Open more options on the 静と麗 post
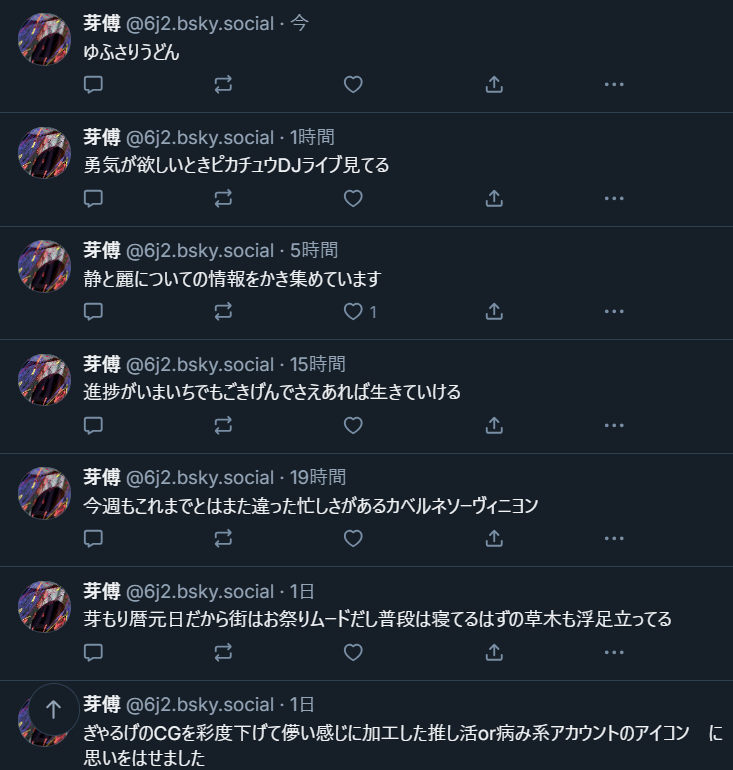Image resolution: width=733 pixels, height=770 pixels. point(614,312)
